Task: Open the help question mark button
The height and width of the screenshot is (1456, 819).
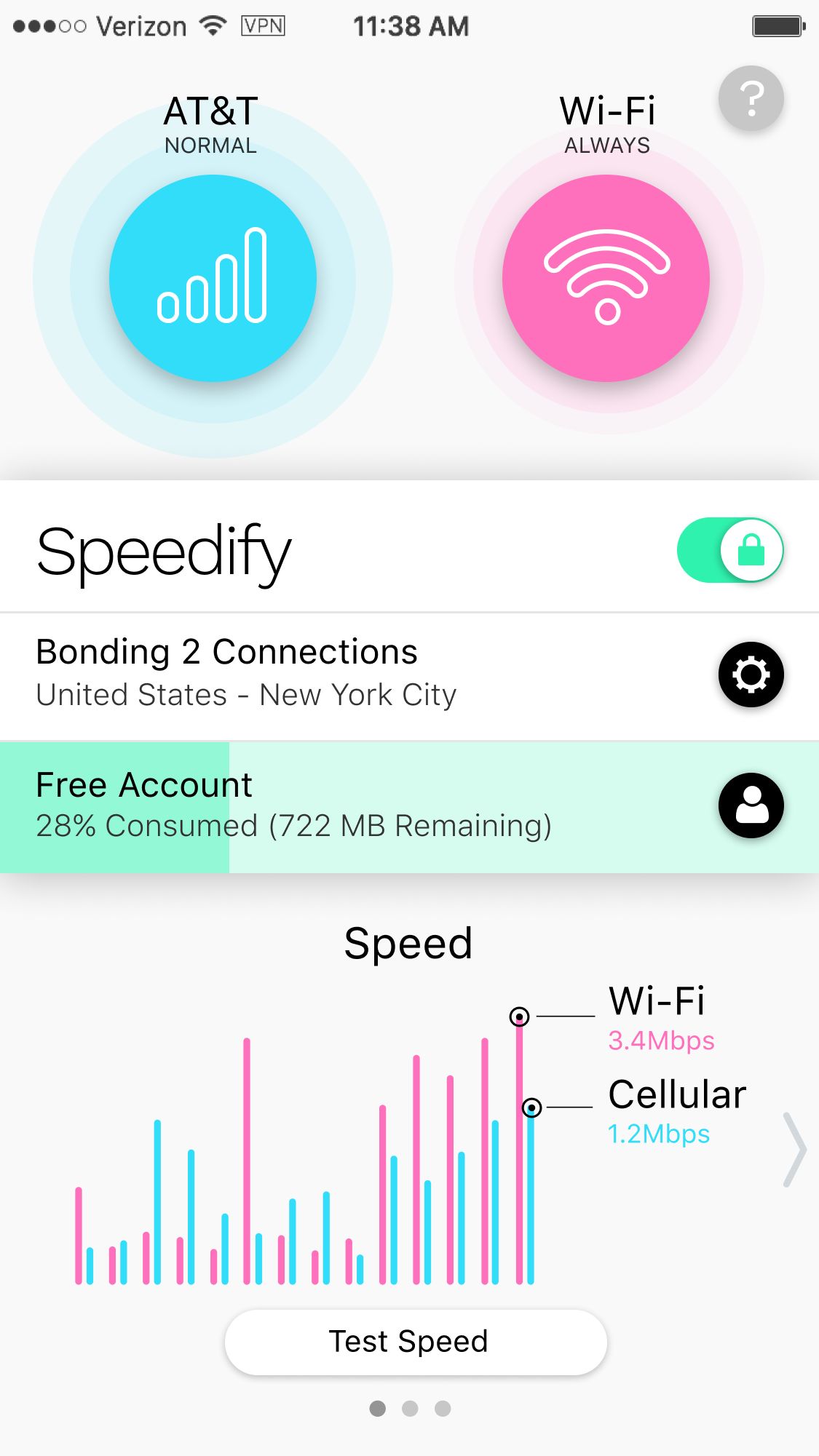Action: click(751, 98)
